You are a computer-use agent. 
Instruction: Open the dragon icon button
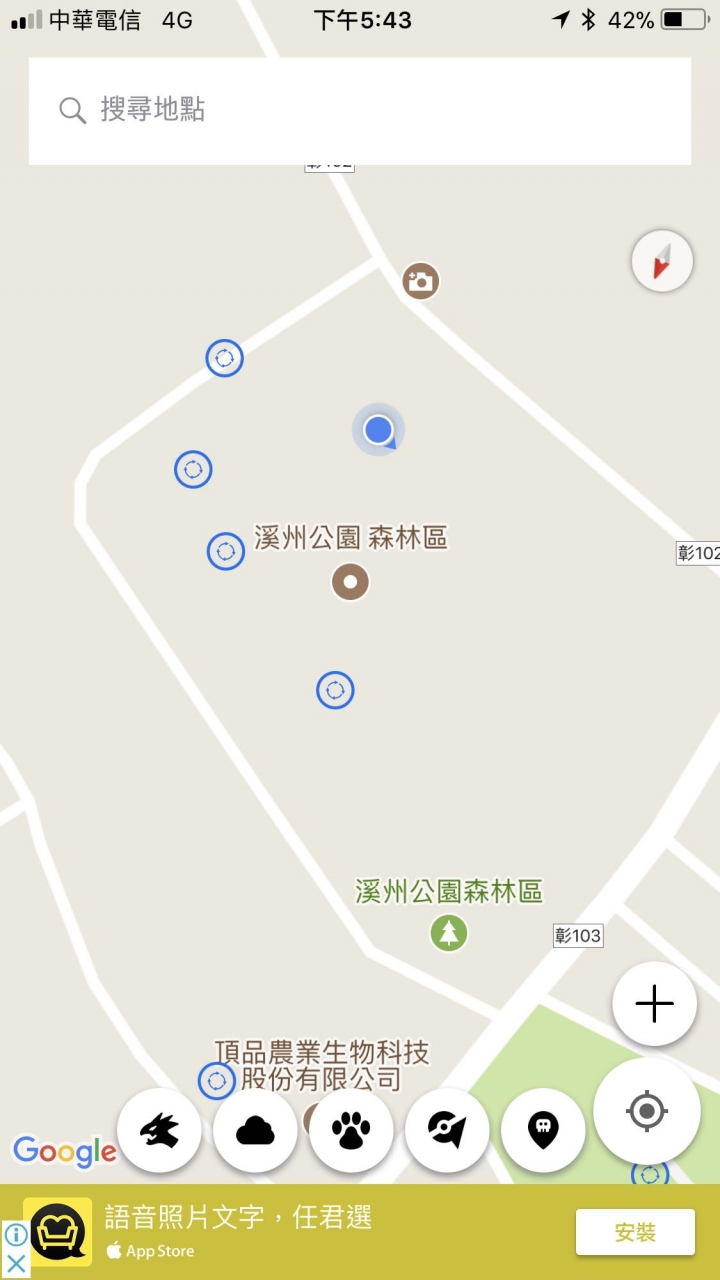160,1131
